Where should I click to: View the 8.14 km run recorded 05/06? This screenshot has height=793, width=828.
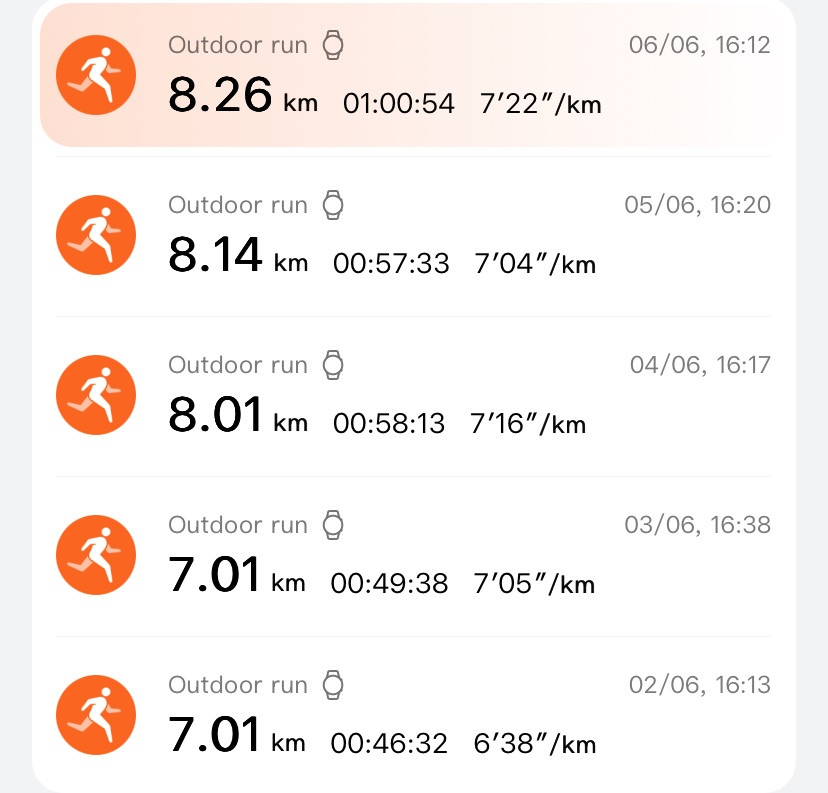click(x=413, y=236)
